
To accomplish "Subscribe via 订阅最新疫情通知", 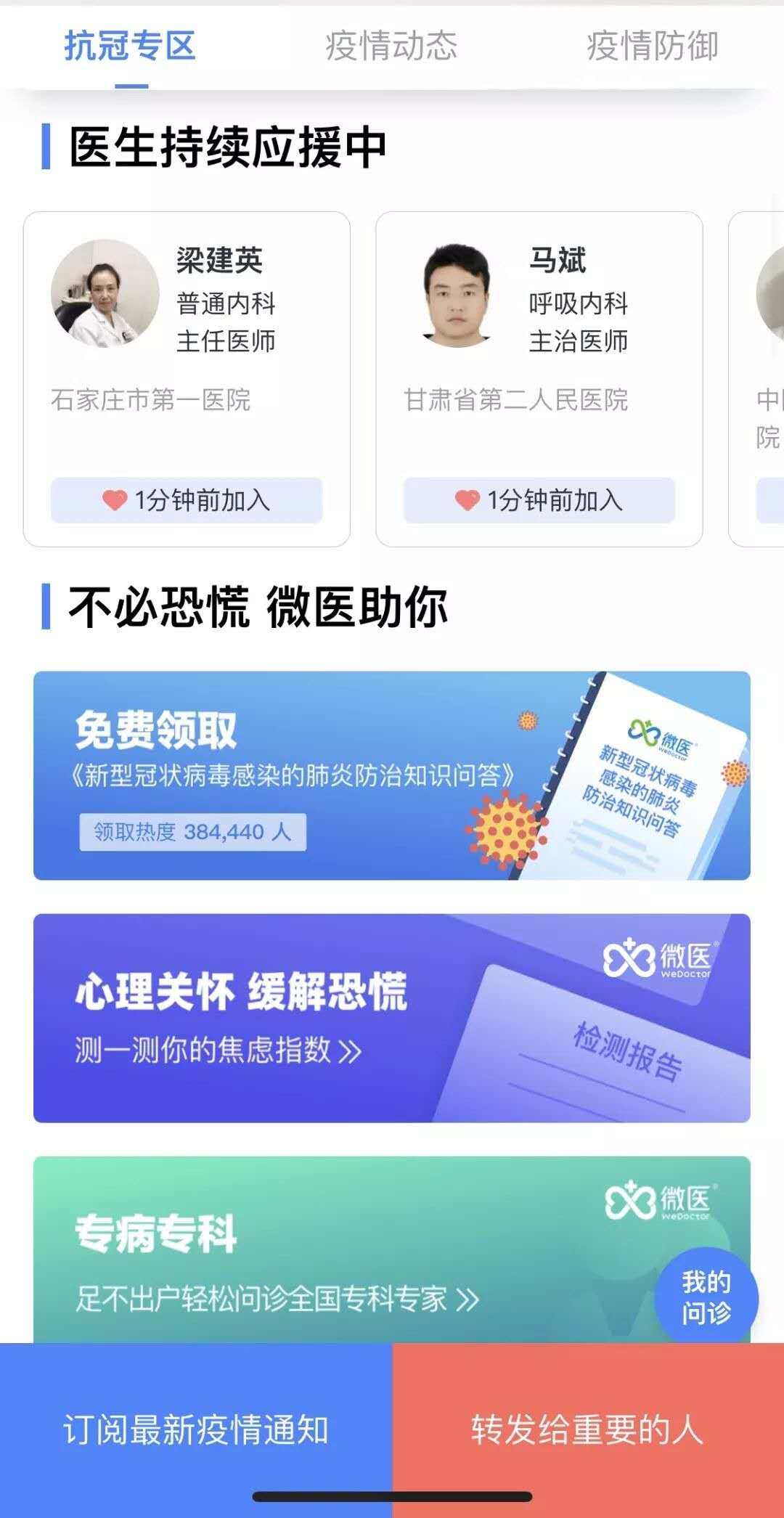I will (196, 1429).
